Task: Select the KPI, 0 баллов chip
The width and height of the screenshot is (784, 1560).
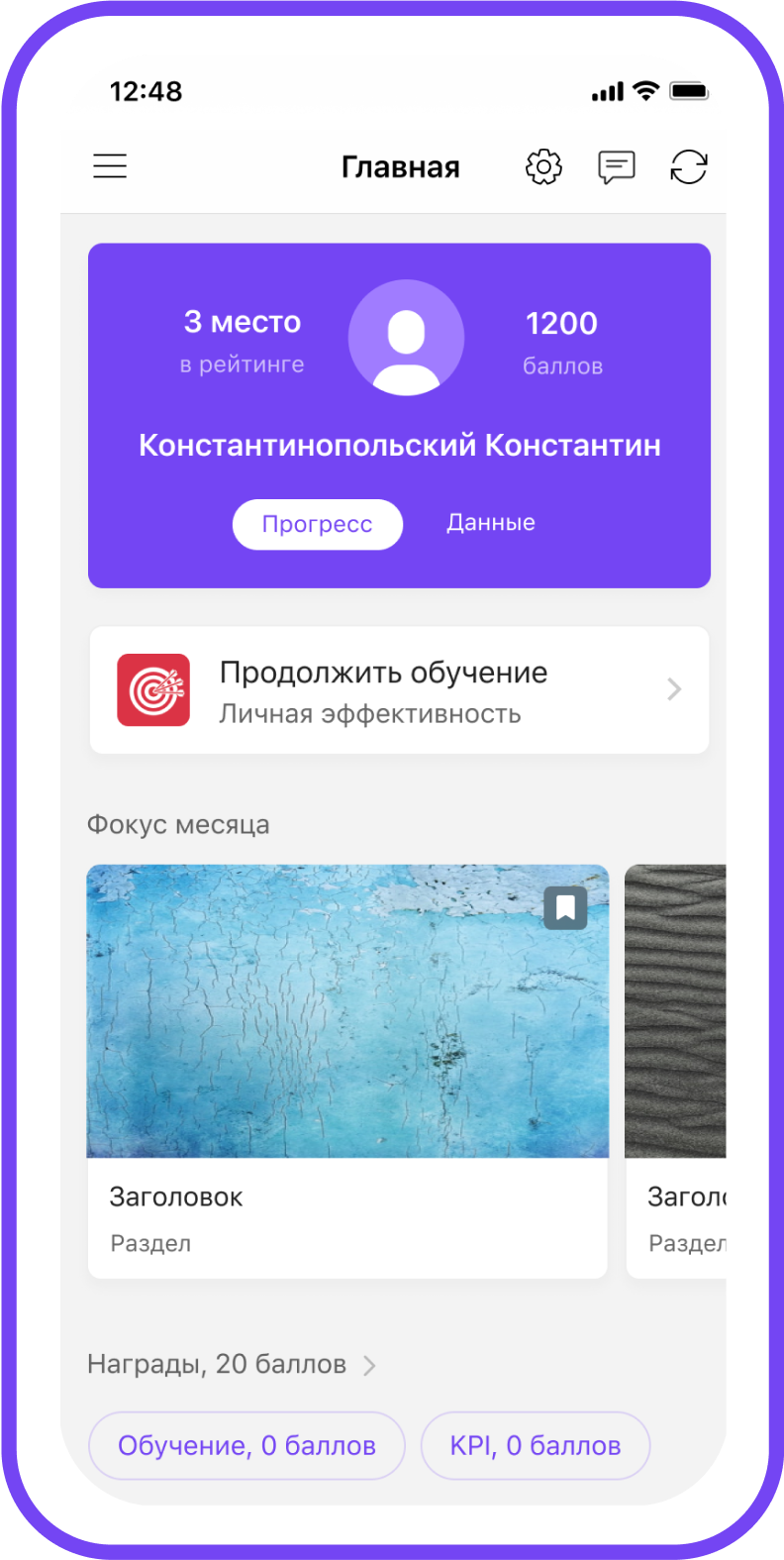Action: (x=535, y=1446)
